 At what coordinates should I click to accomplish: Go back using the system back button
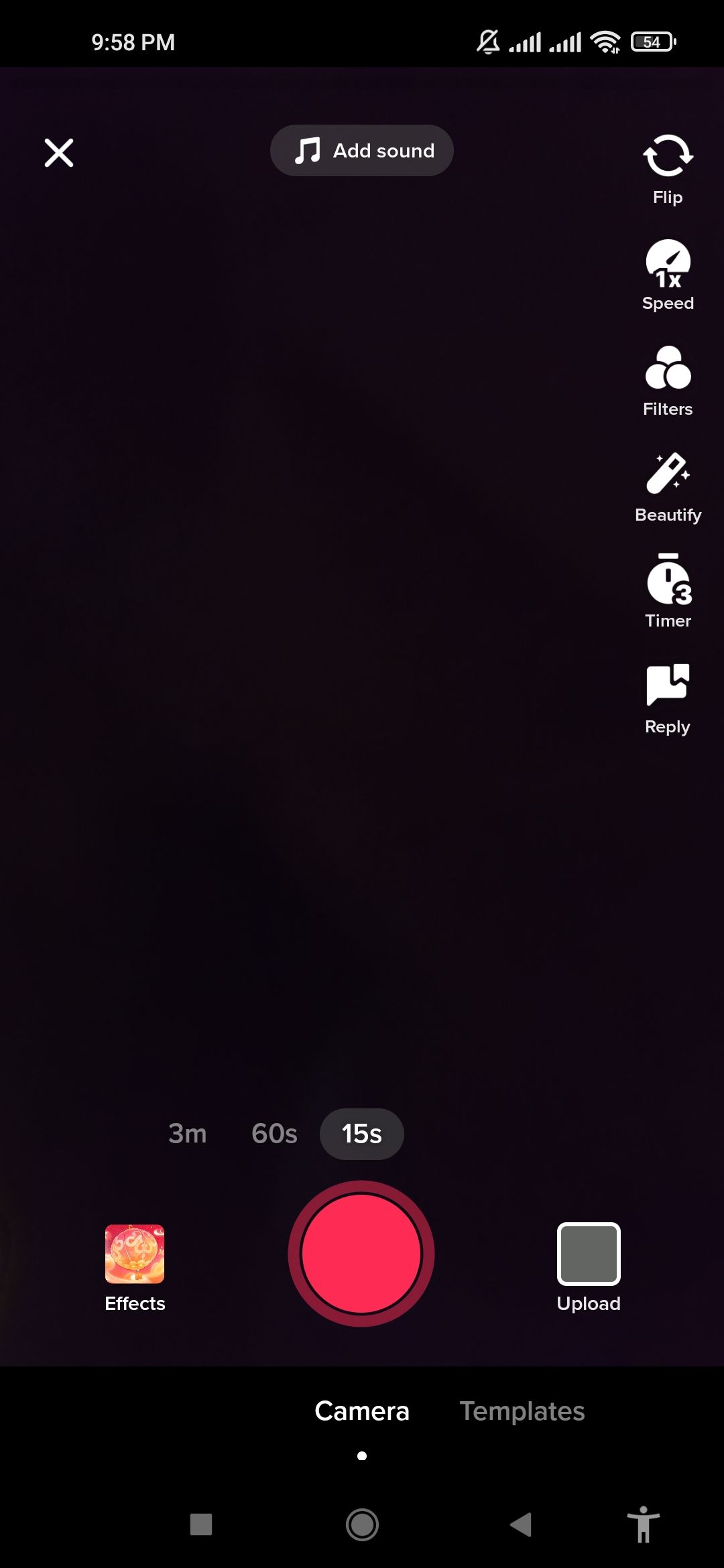521,1524
